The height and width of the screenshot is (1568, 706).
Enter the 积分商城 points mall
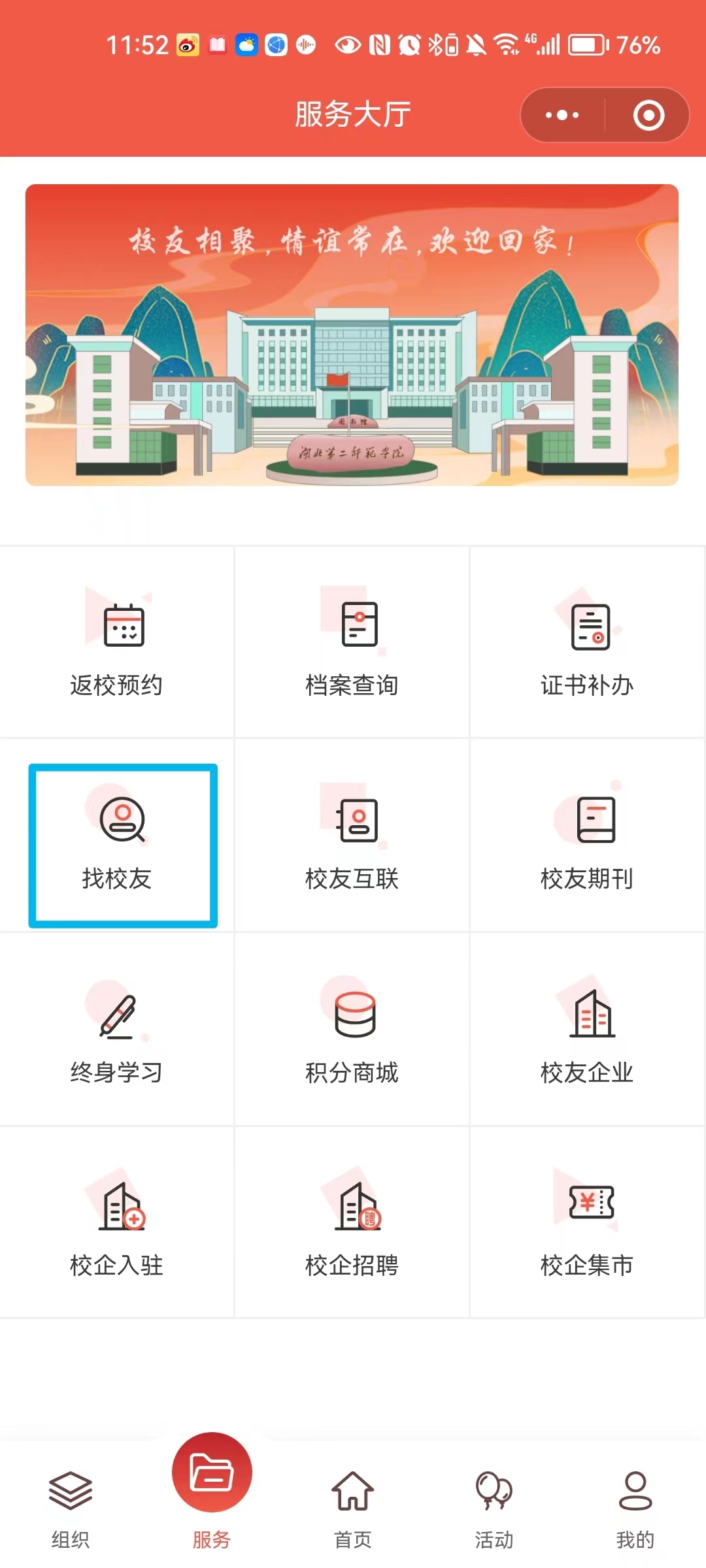[352, 1032]
